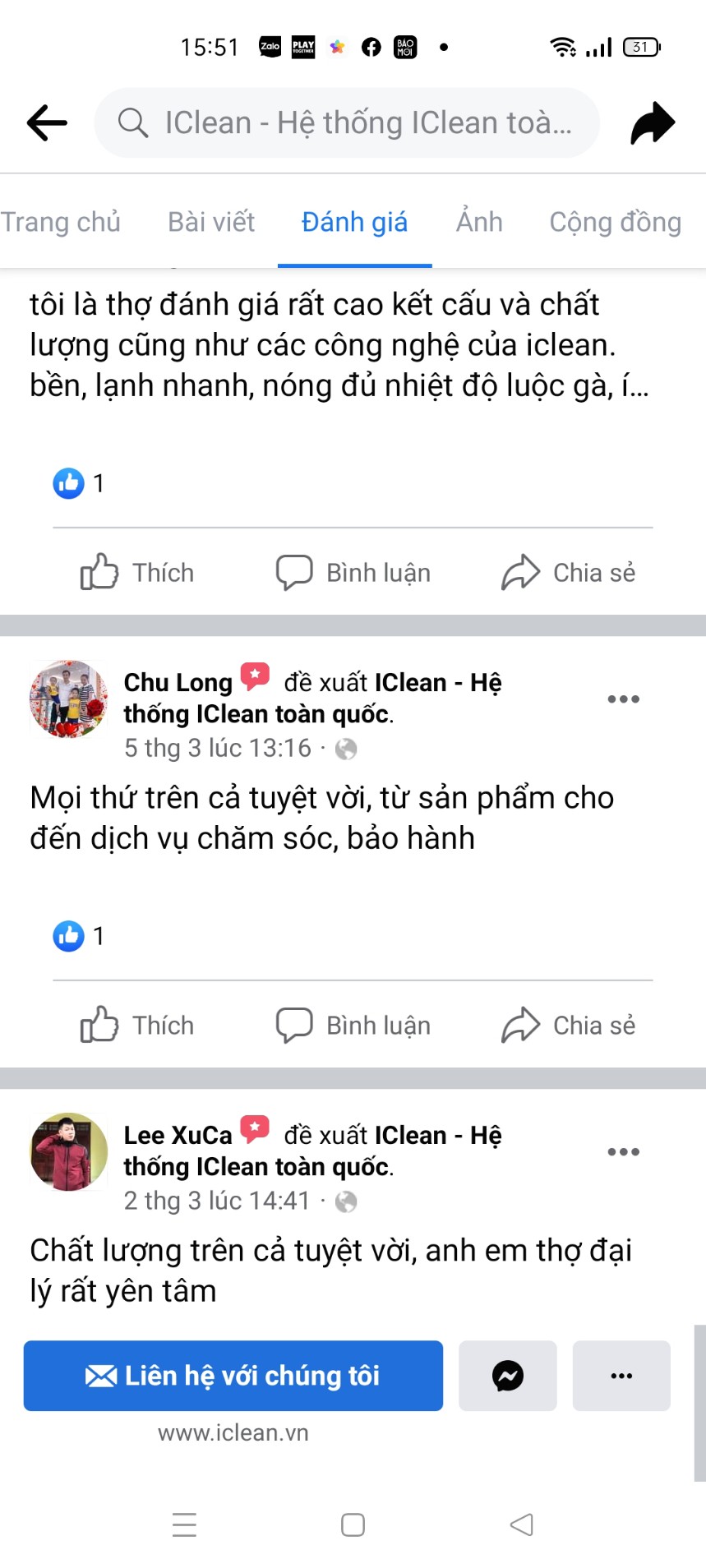Tap Liên hệ với chúng tôi button
This screenshot has width=706, height=1568.
(233, 1376)
